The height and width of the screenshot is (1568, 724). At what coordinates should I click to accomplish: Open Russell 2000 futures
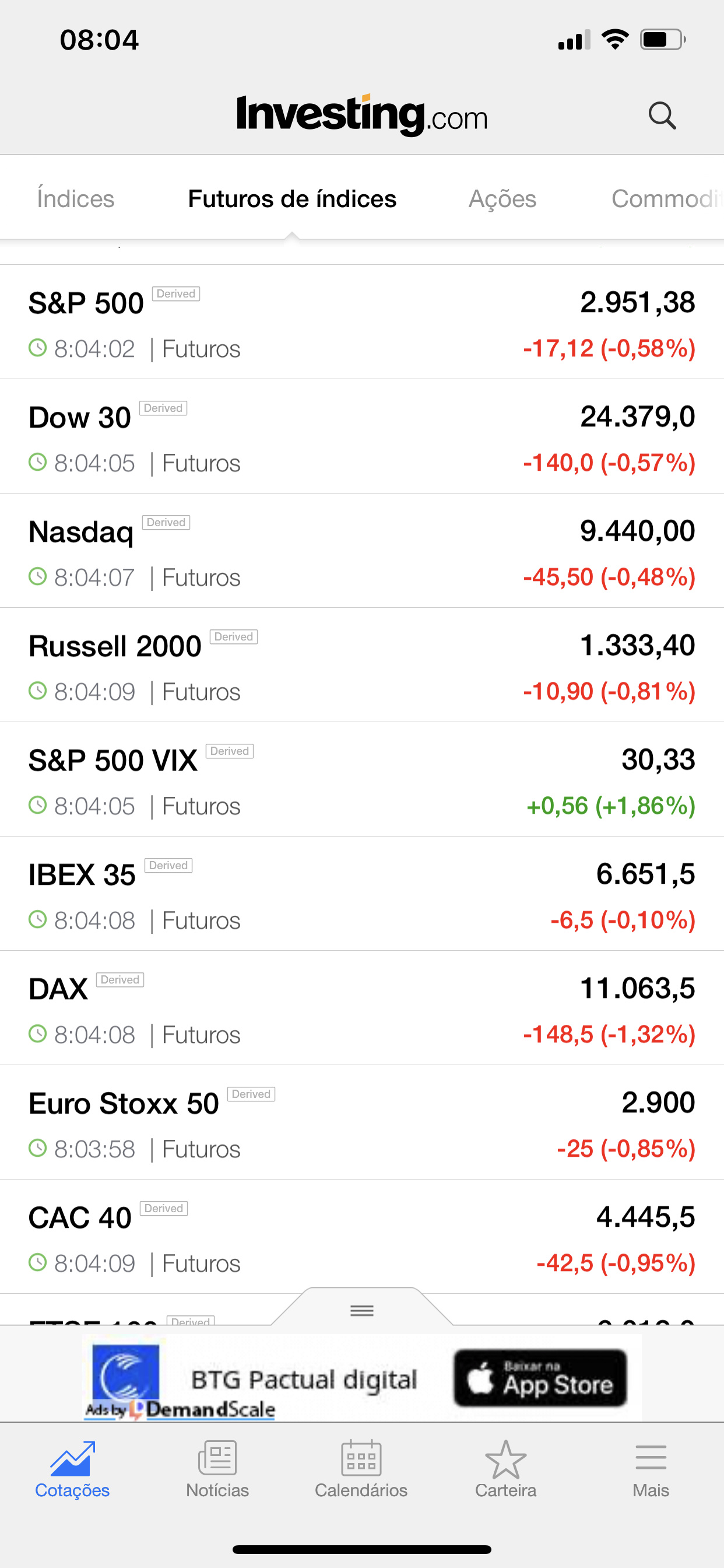(x=362, y=666)
